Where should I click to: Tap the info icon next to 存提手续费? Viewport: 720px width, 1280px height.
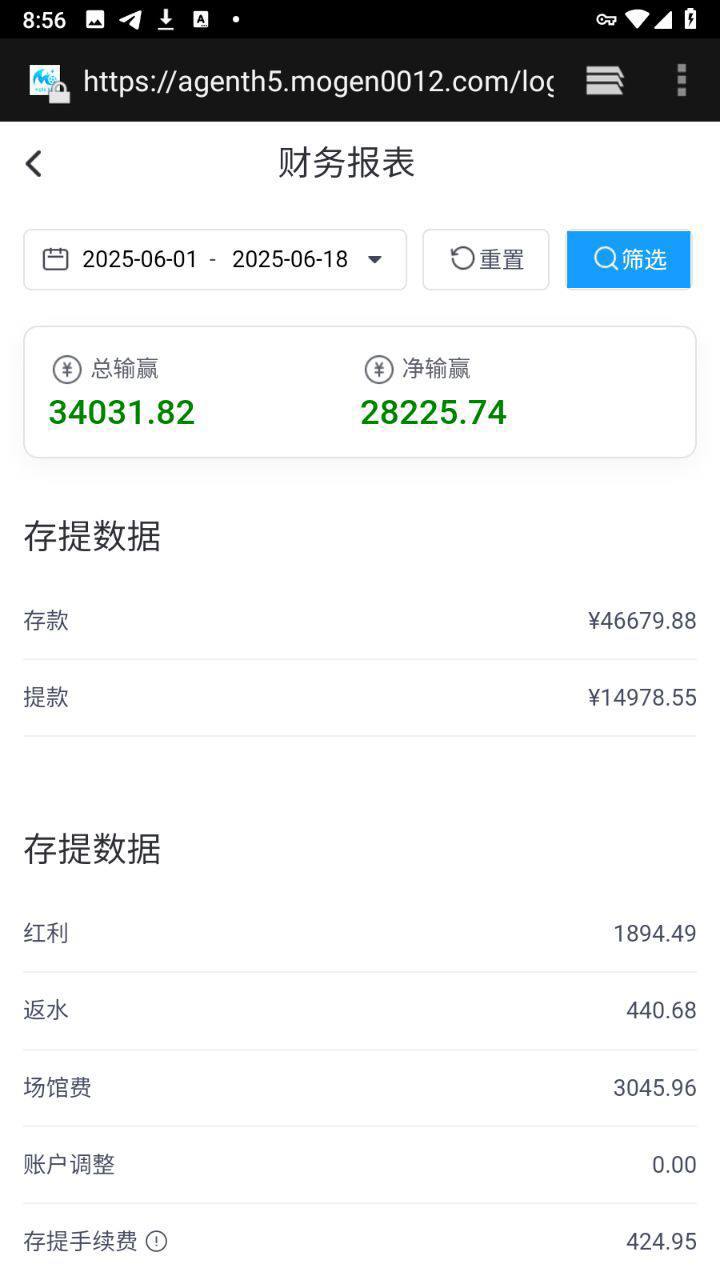[156, 1241]
